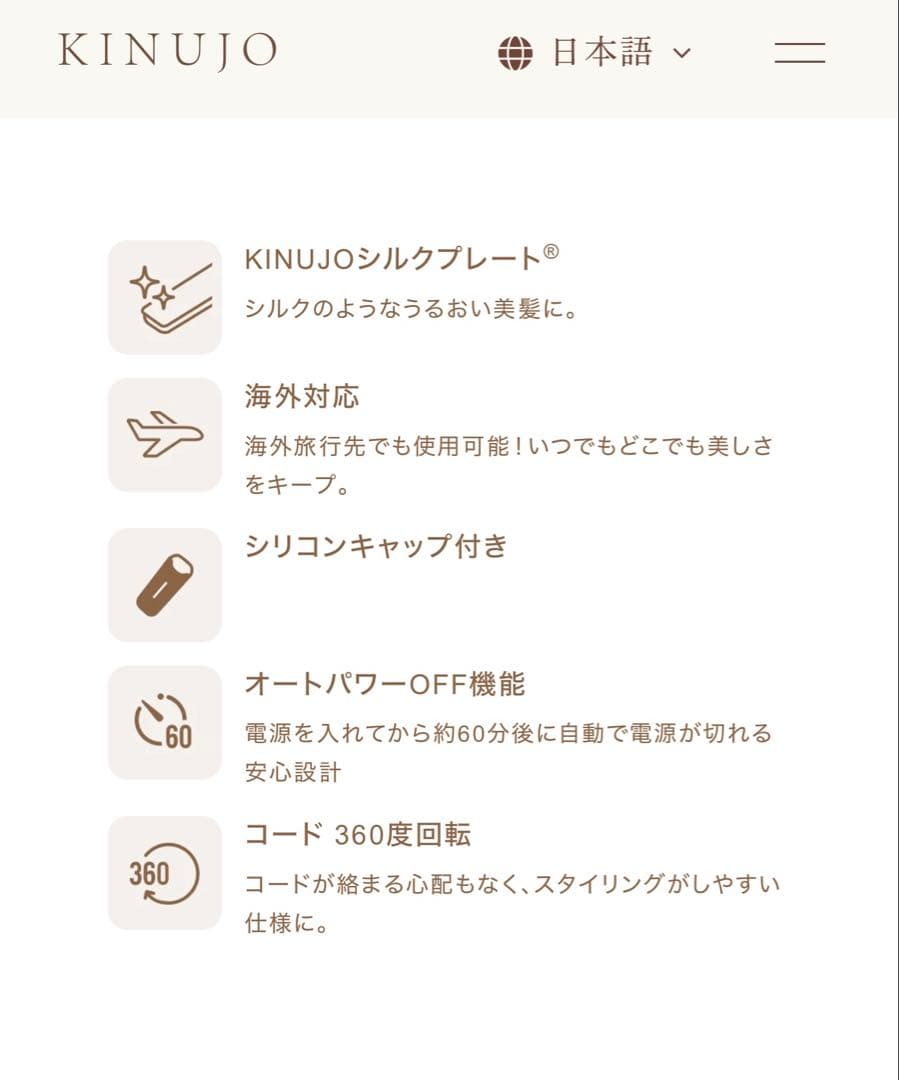
Task: Select the airplane overseas-support icon
Action: coord(164,434)
